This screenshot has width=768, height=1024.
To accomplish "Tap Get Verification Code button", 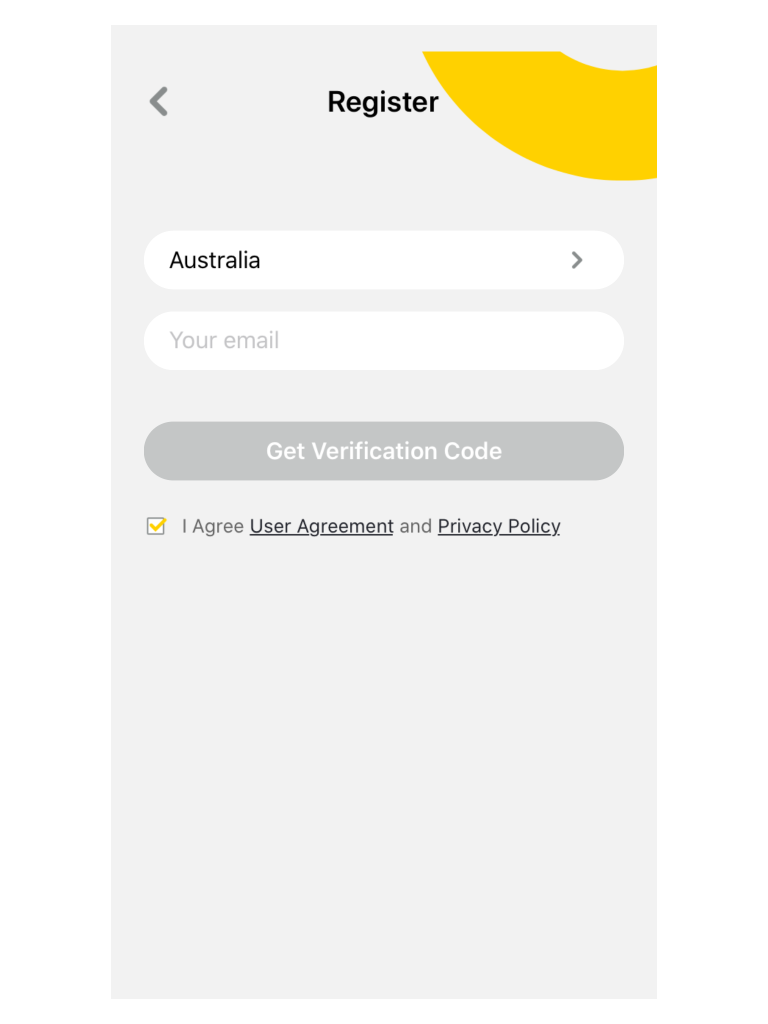I will click(383, 451).
